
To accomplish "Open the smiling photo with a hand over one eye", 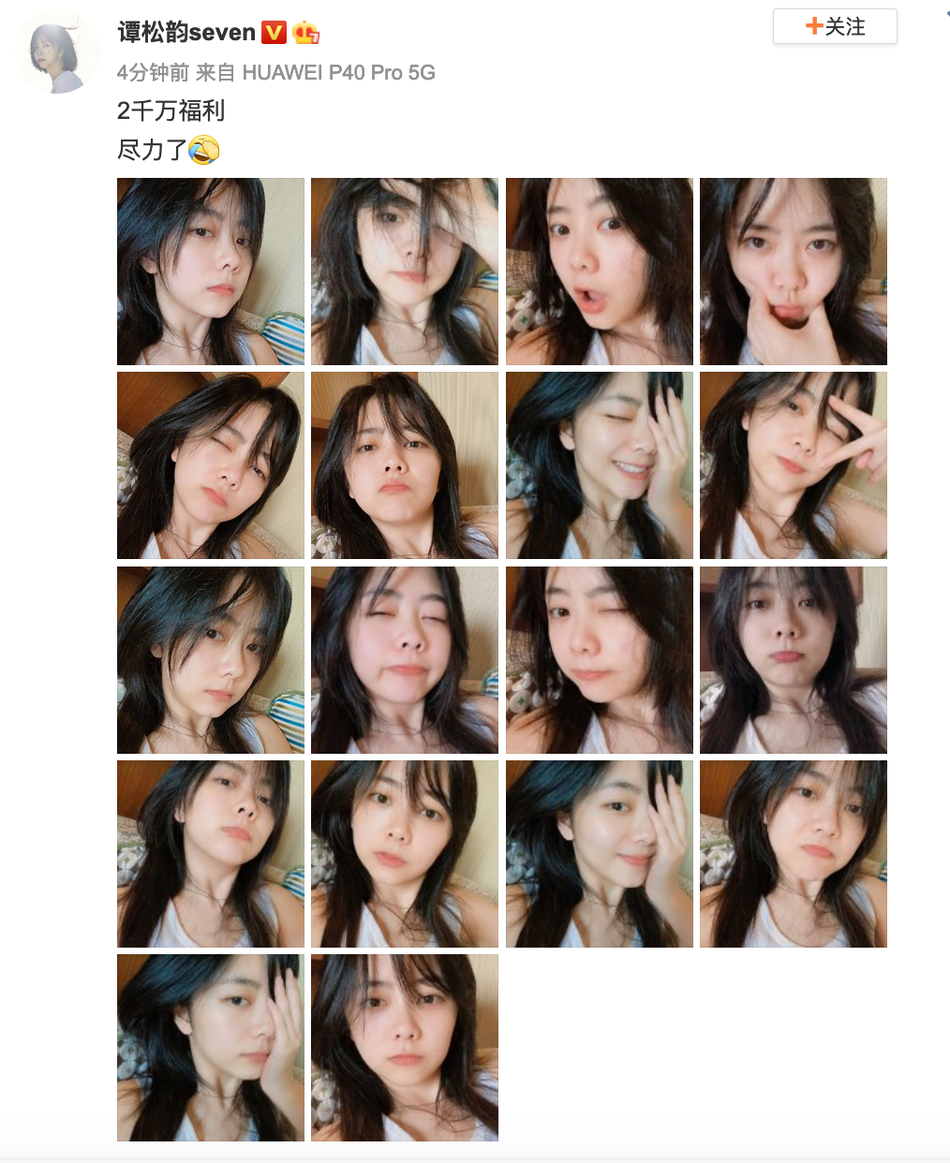I will click(x=599, y=465).
